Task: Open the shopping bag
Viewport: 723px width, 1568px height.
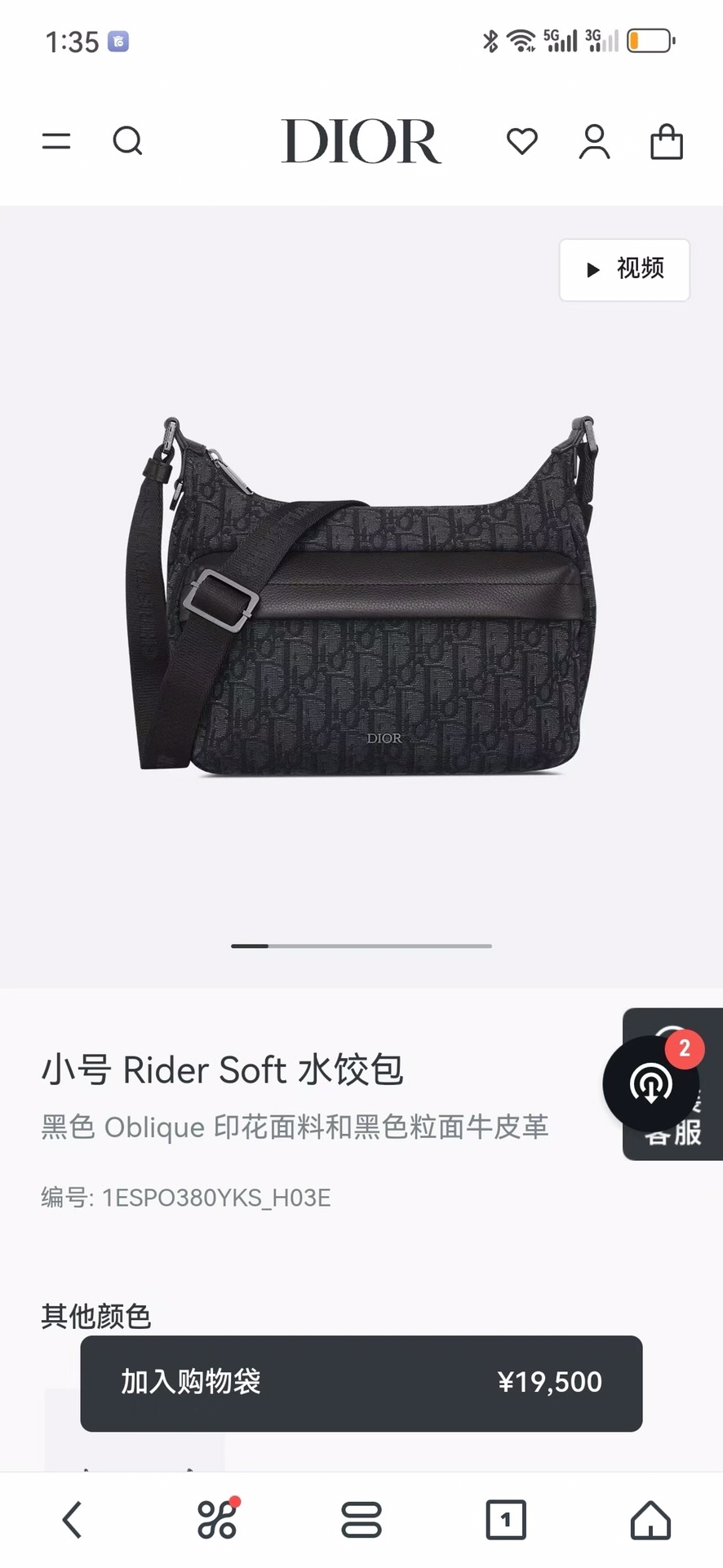Action: (x=666, y=142)
